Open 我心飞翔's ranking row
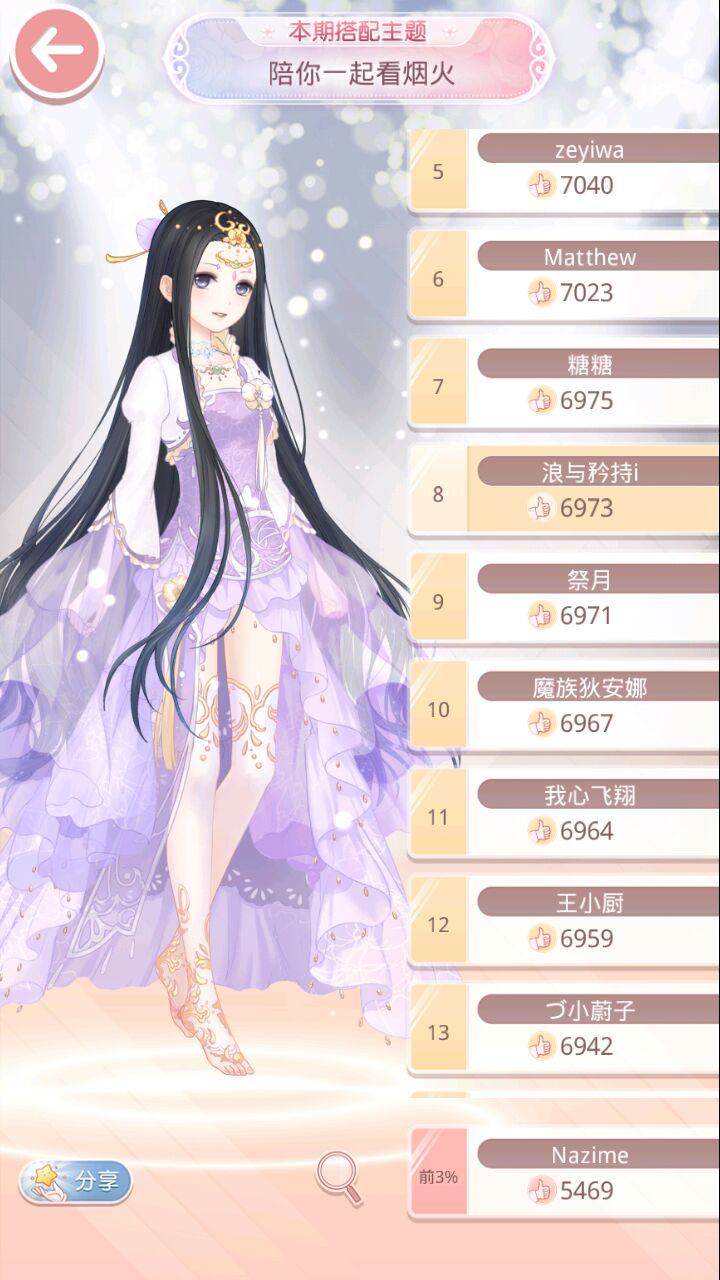The width and height of the screenshot is (720, 1280). 564,817
